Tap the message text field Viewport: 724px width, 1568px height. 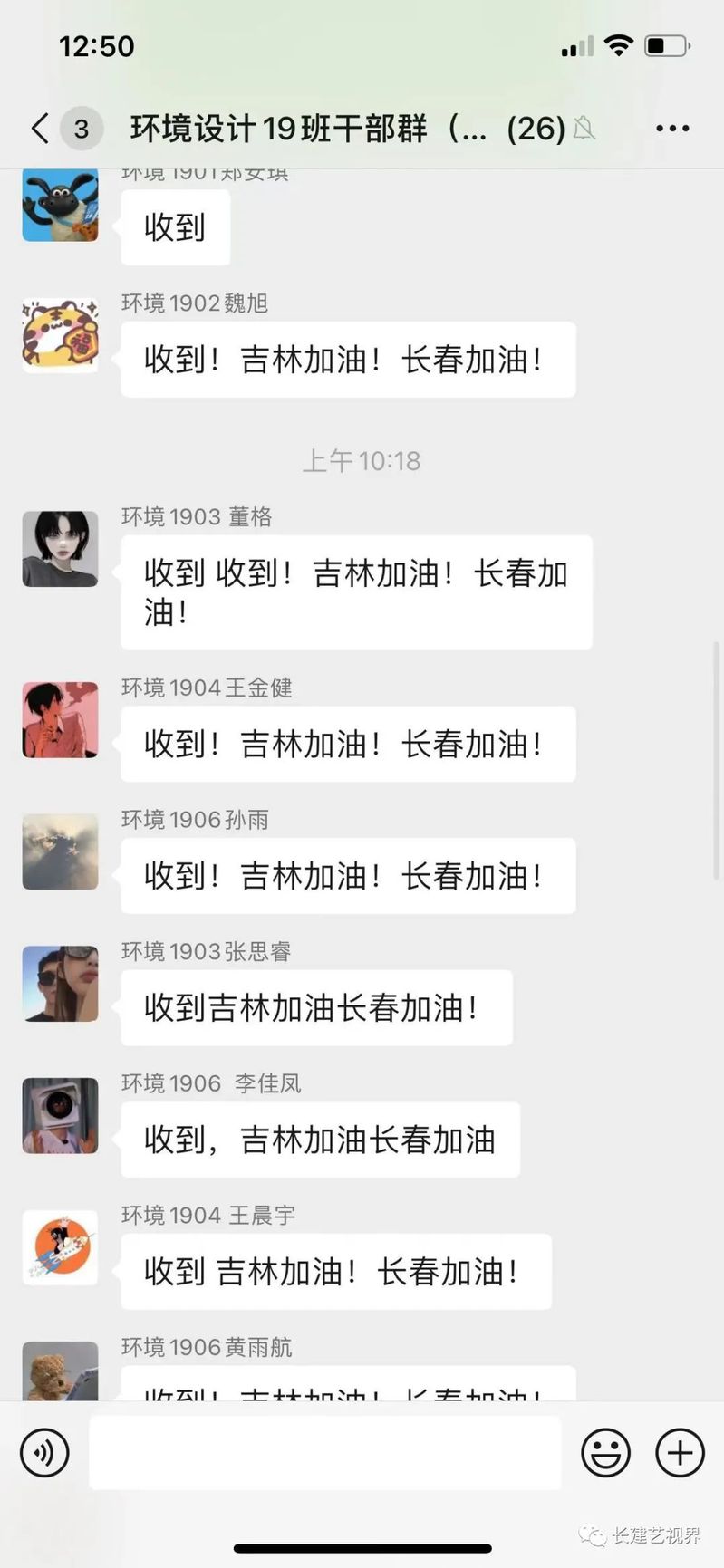[324, 1452]
